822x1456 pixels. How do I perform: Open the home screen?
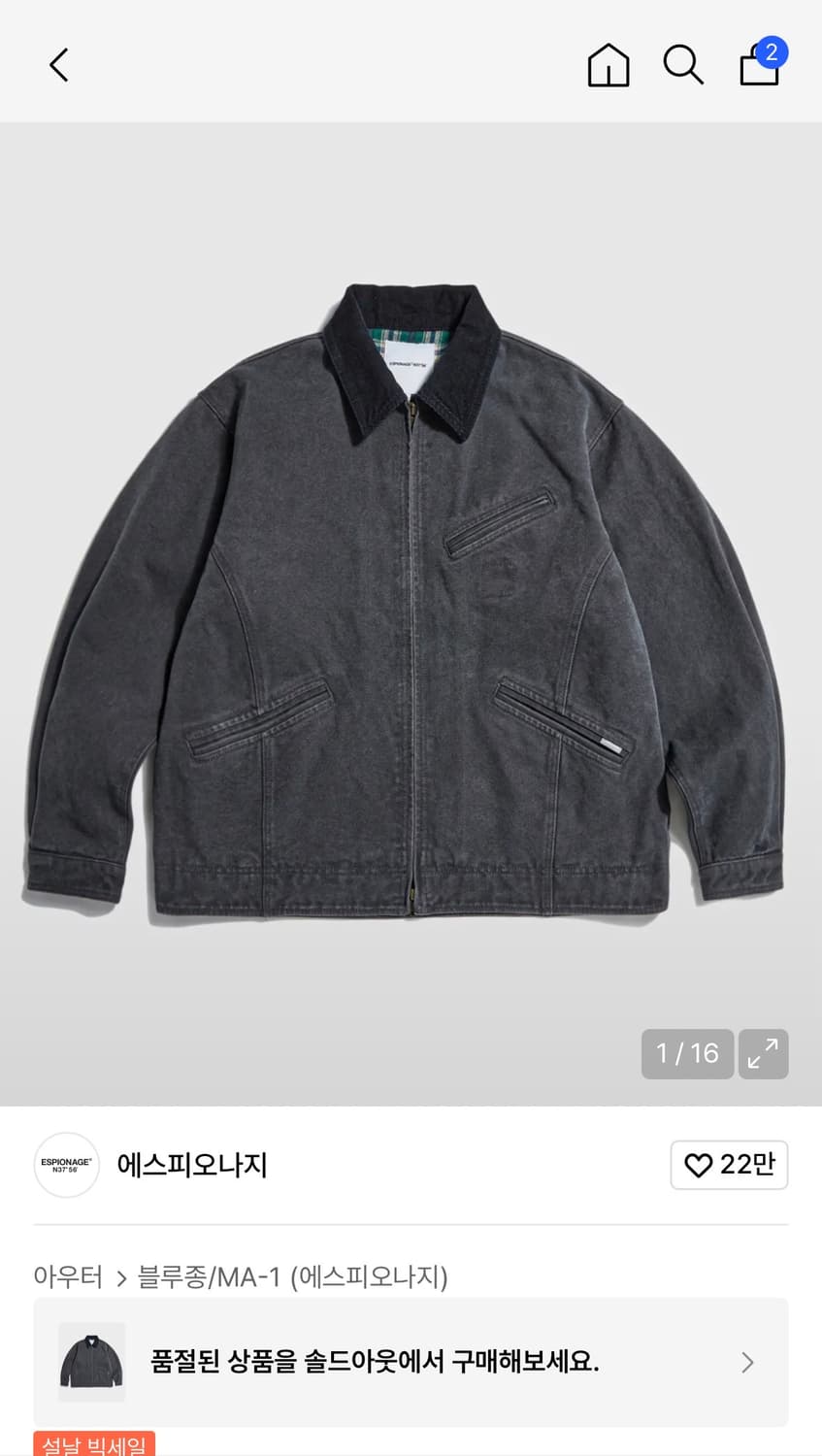pos(608,65)
